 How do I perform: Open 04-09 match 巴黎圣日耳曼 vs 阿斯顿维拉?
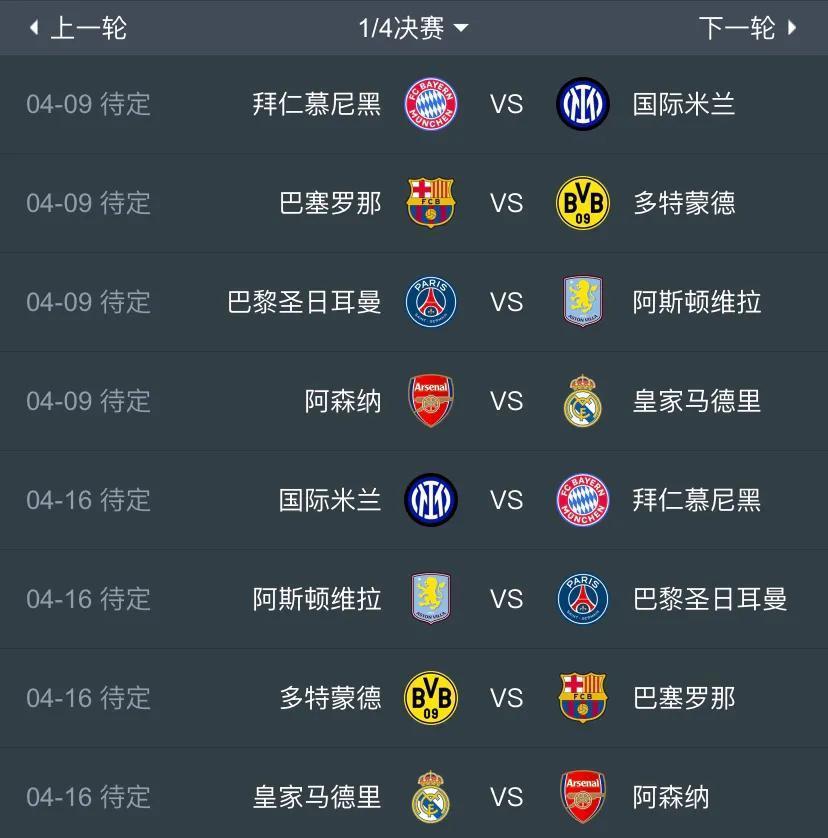point(414,302)
